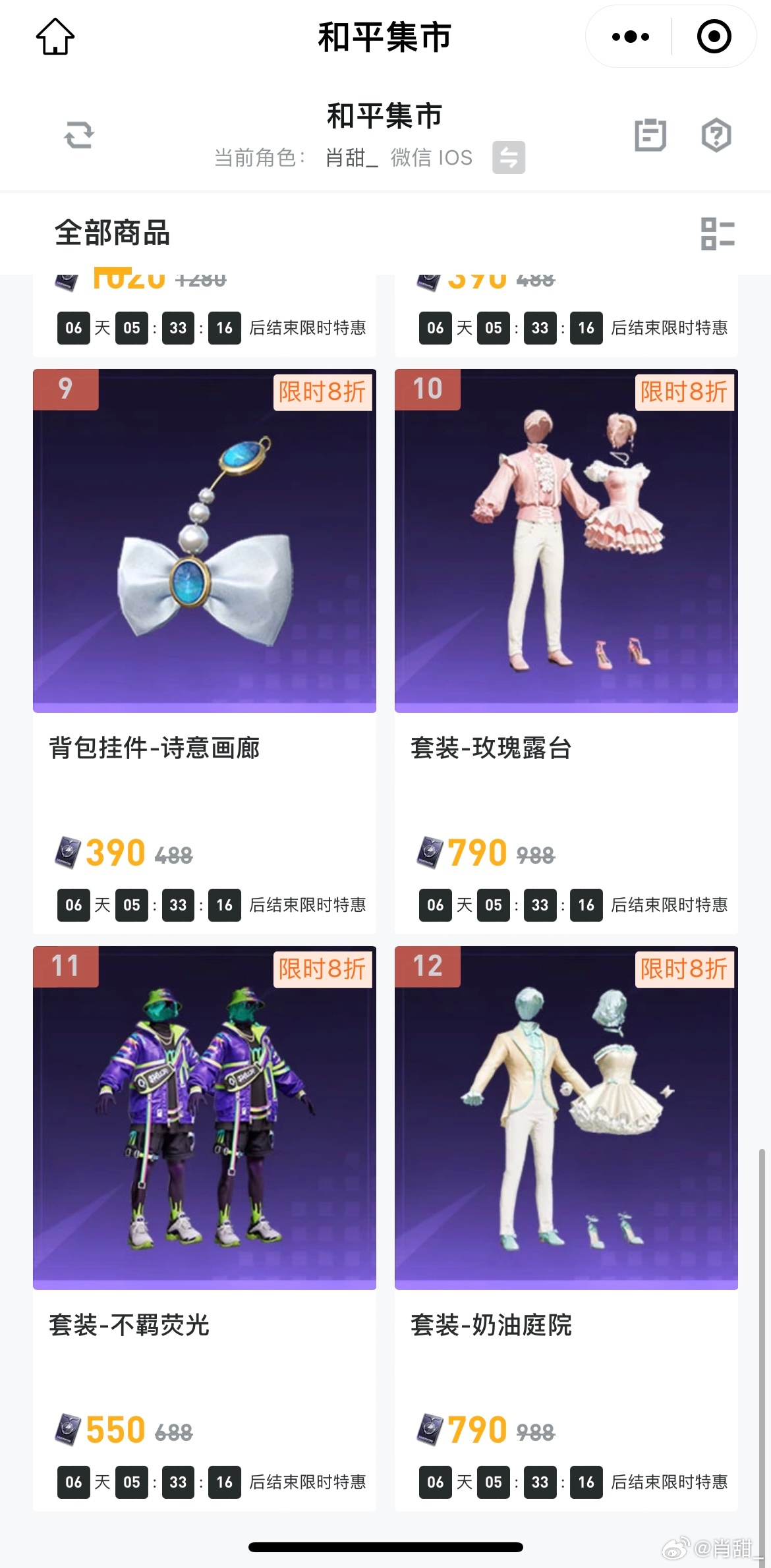The image size is (771, 1568).
Task: View 套装-玫瑰露台 outfit details
Action: [566, 540]
